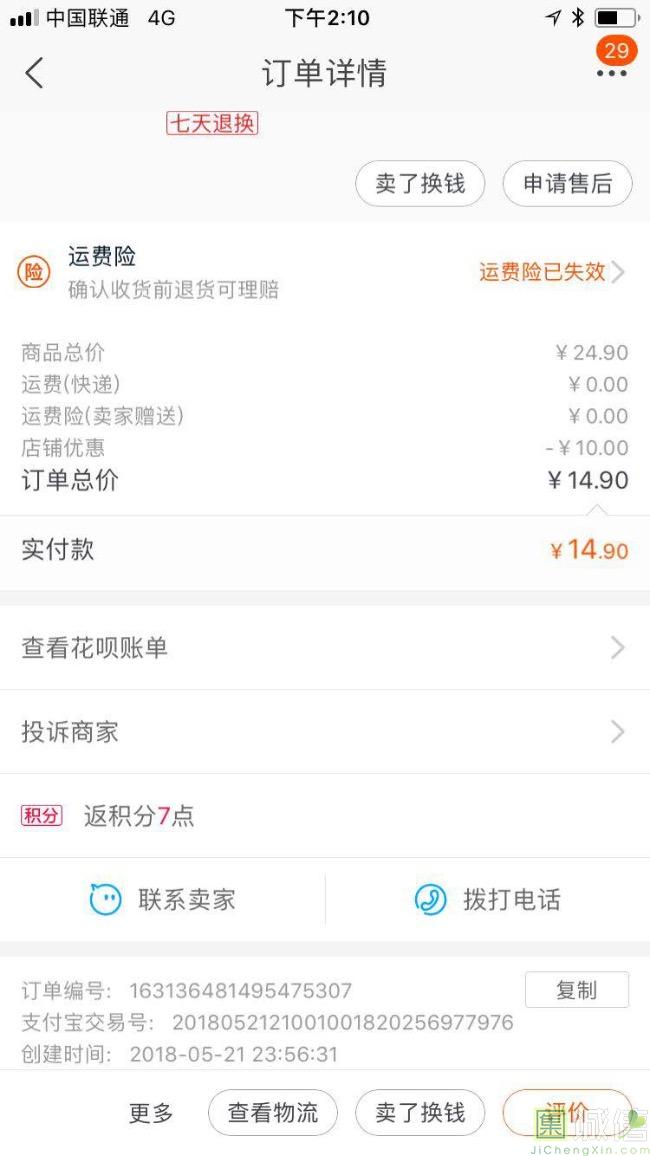The image size is (650, 1156).
Task: Tap 查看物流 to view shipping
Action: click(x=273, y=1113)
